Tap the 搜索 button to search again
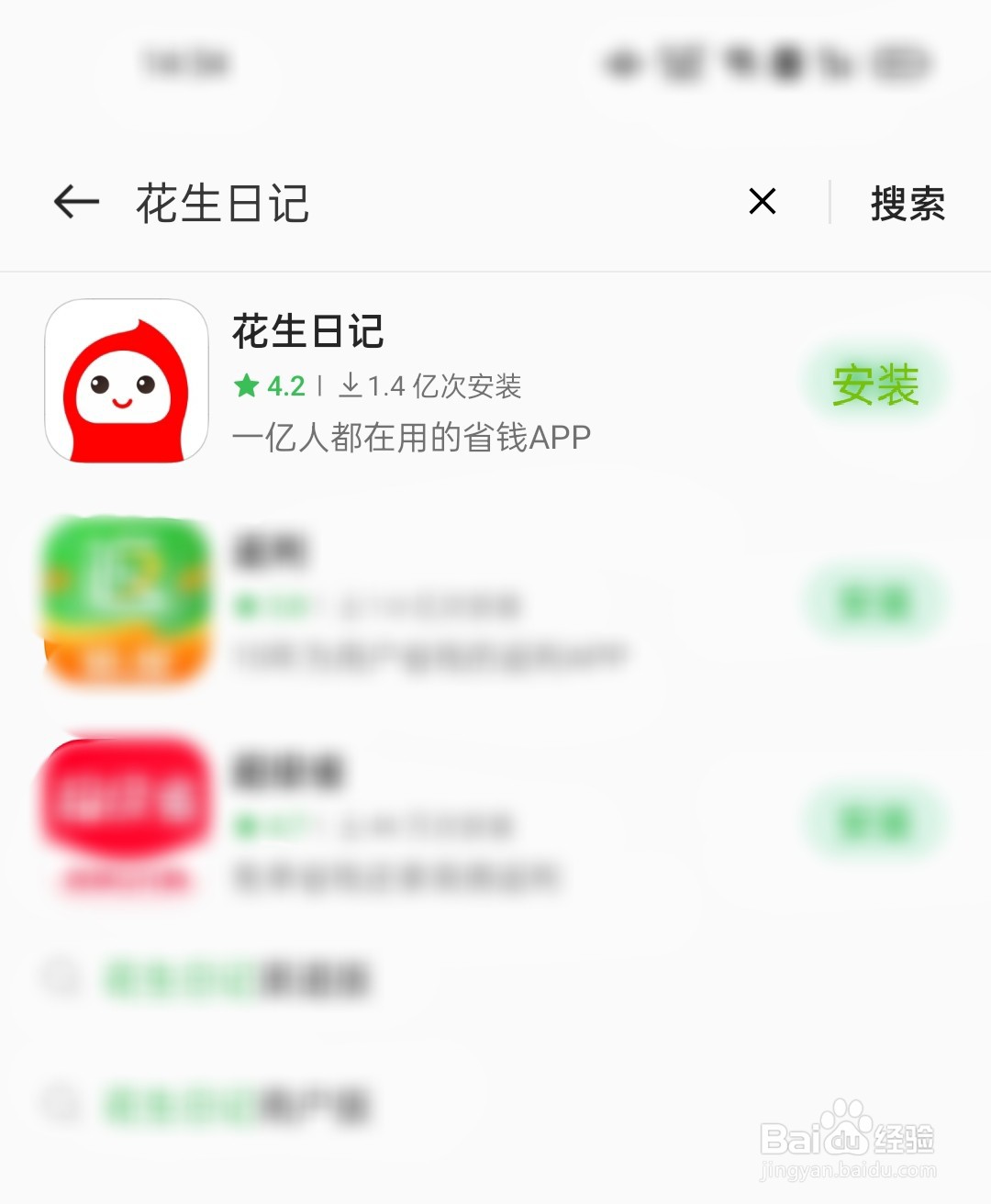 (x=907, y=204)
